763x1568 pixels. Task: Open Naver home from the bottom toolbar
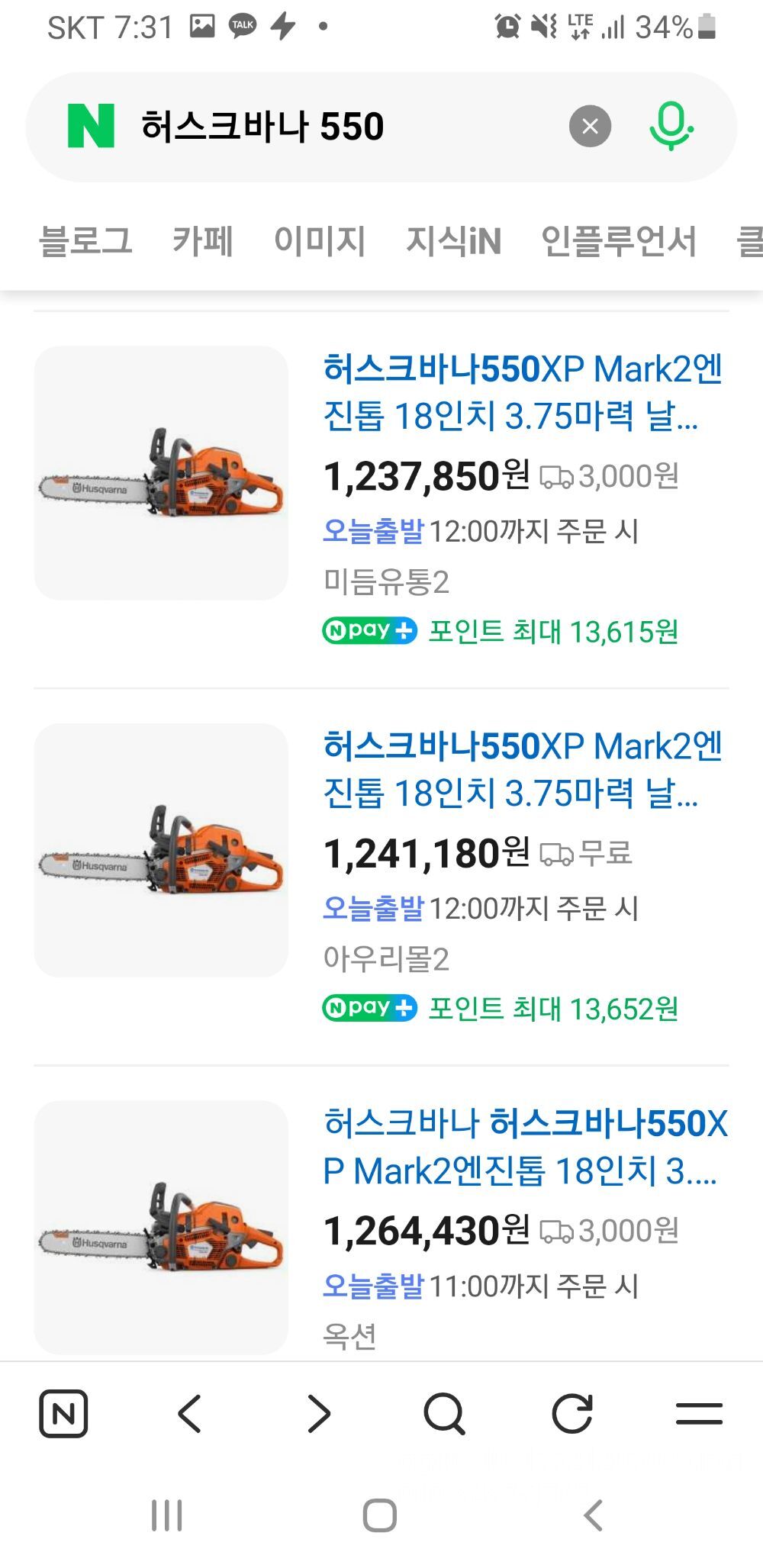tap(63, 1414)
